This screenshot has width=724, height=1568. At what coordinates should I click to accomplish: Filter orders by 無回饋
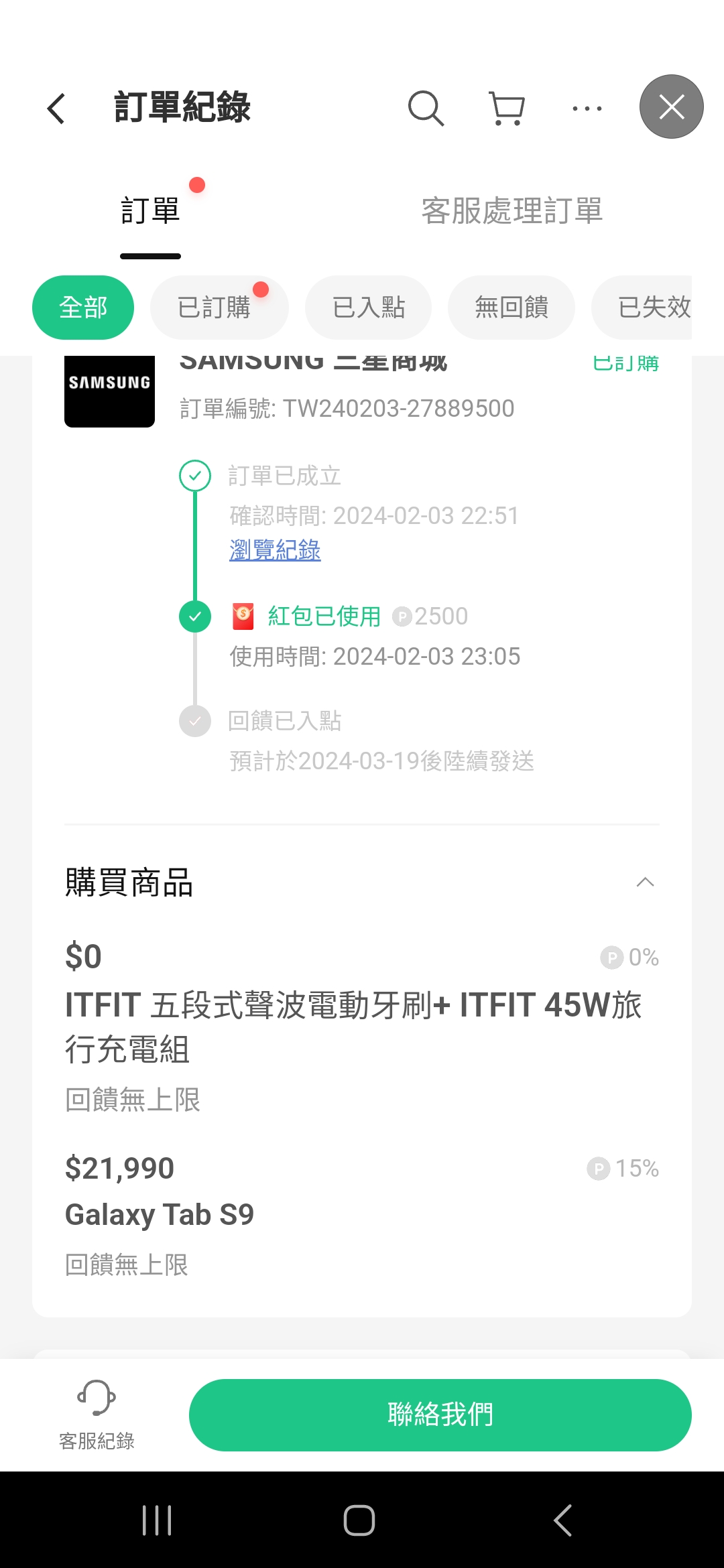pyautogui.click(x=511, y=308)
